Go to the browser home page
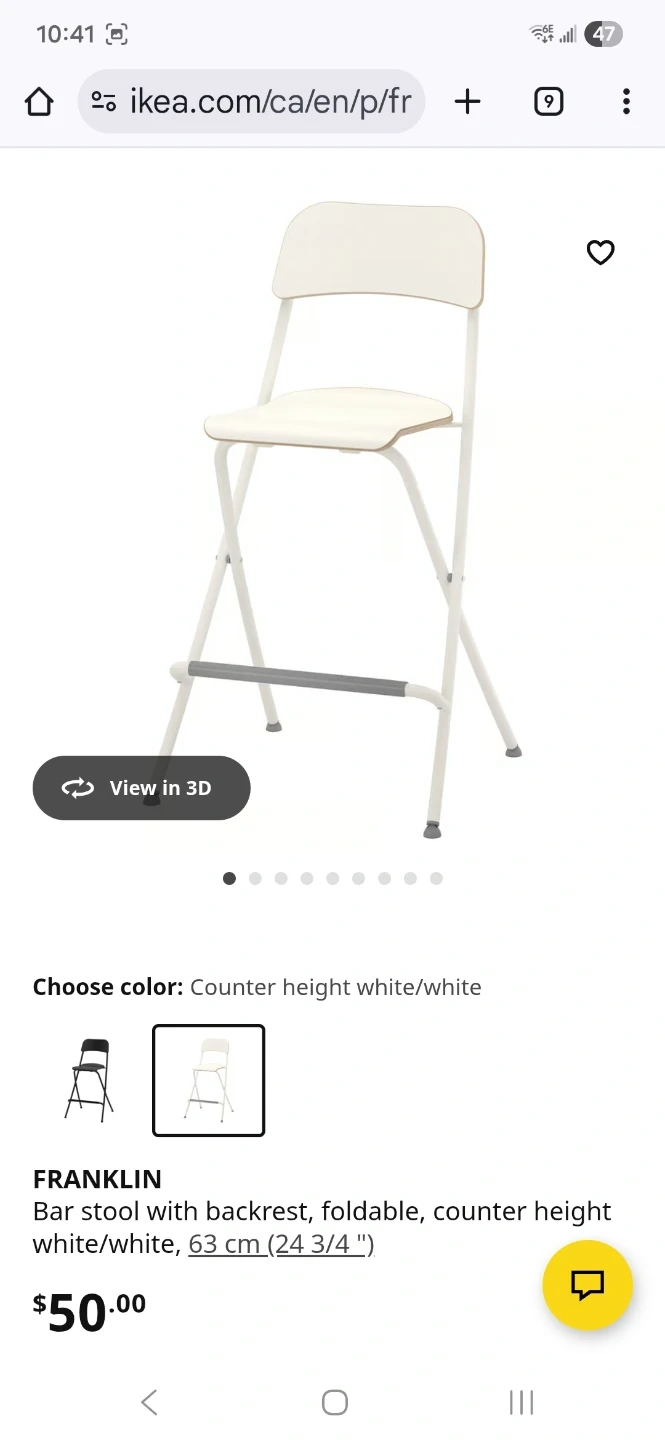This screenshot has width=665, height=1440. click(39, 101)
